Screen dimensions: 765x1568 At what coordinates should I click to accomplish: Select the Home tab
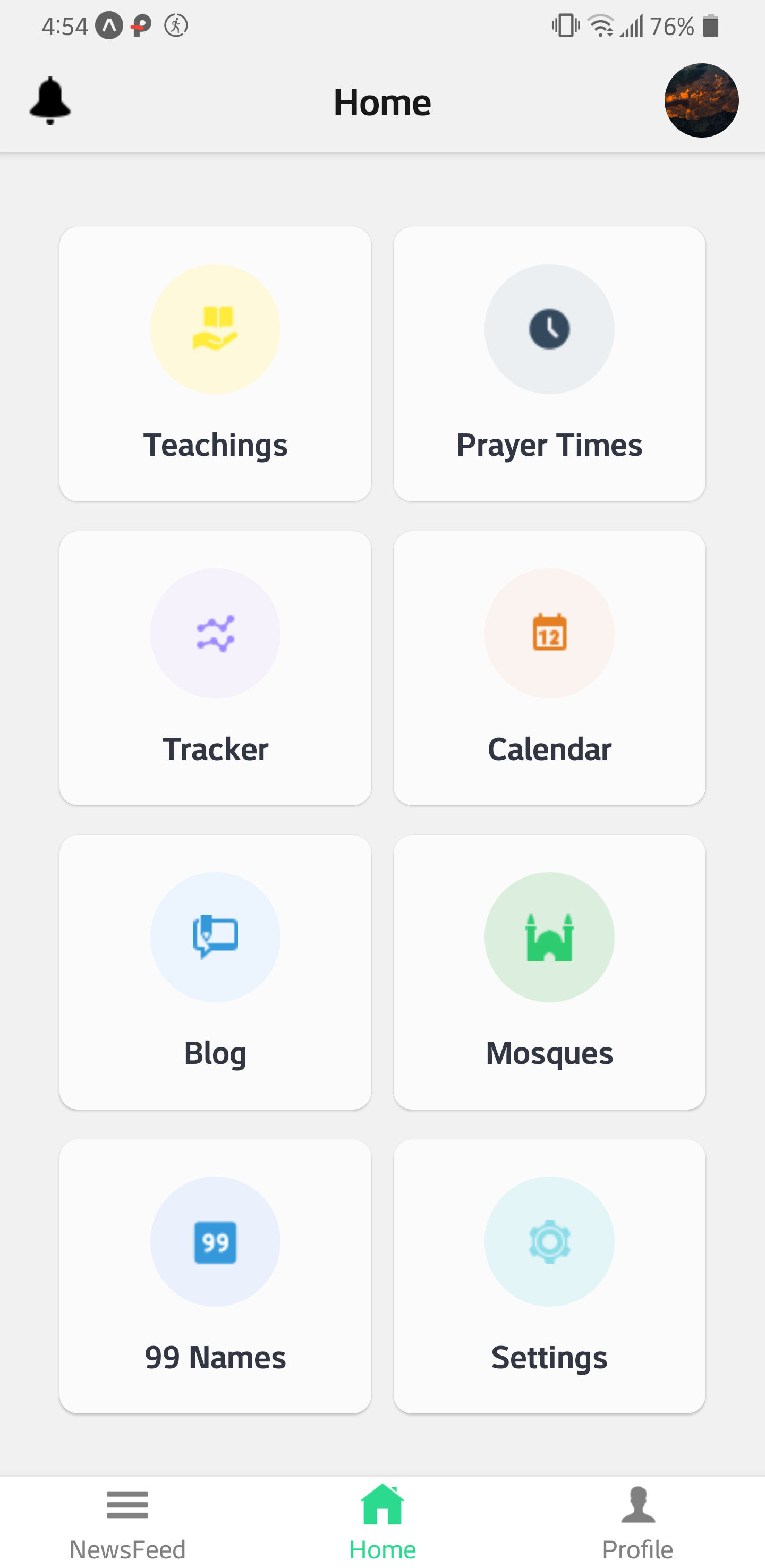tap(382, 1522)
